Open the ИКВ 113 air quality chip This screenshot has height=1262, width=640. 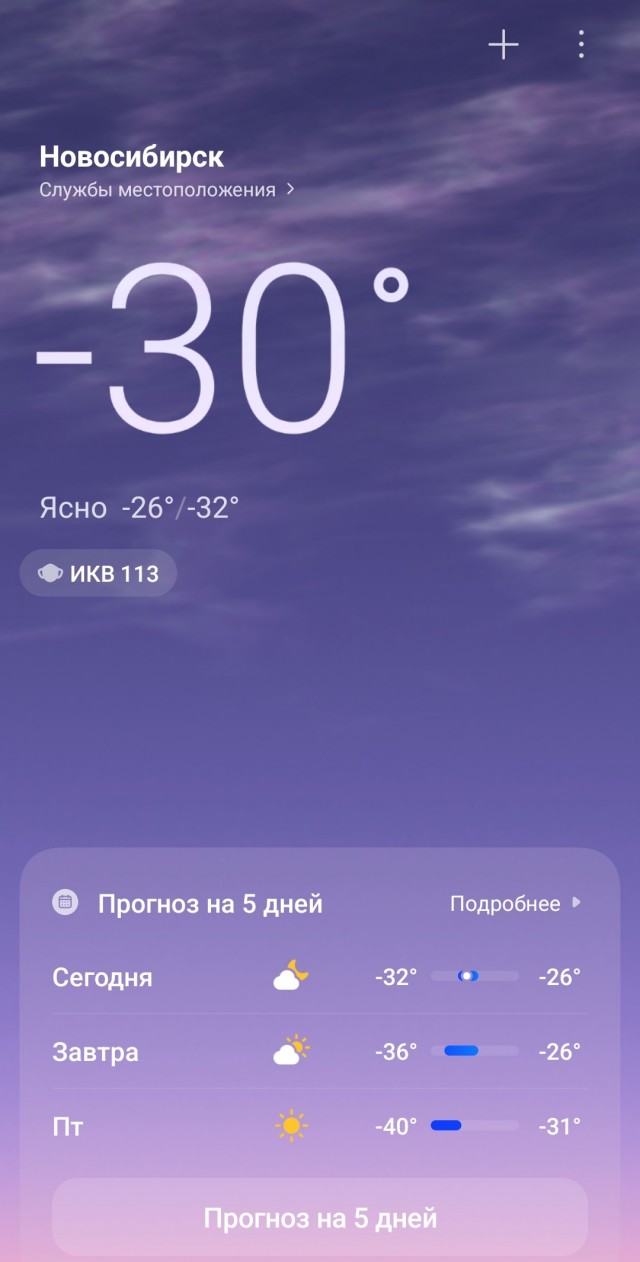99,574
